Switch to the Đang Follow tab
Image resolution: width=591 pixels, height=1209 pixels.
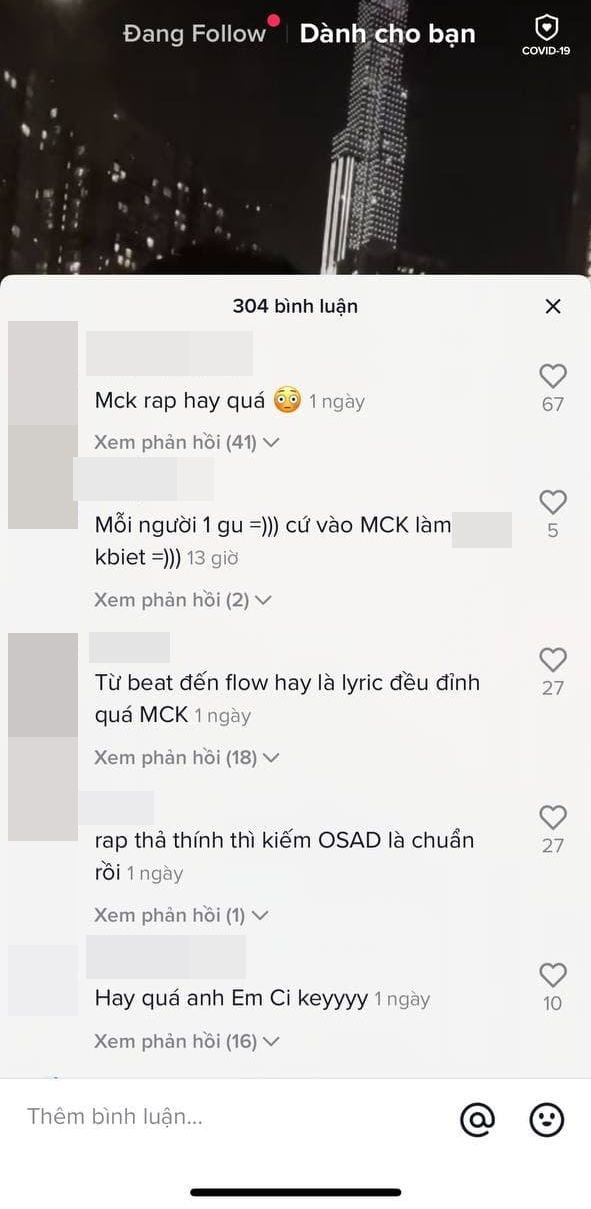[x=195, y=34]
